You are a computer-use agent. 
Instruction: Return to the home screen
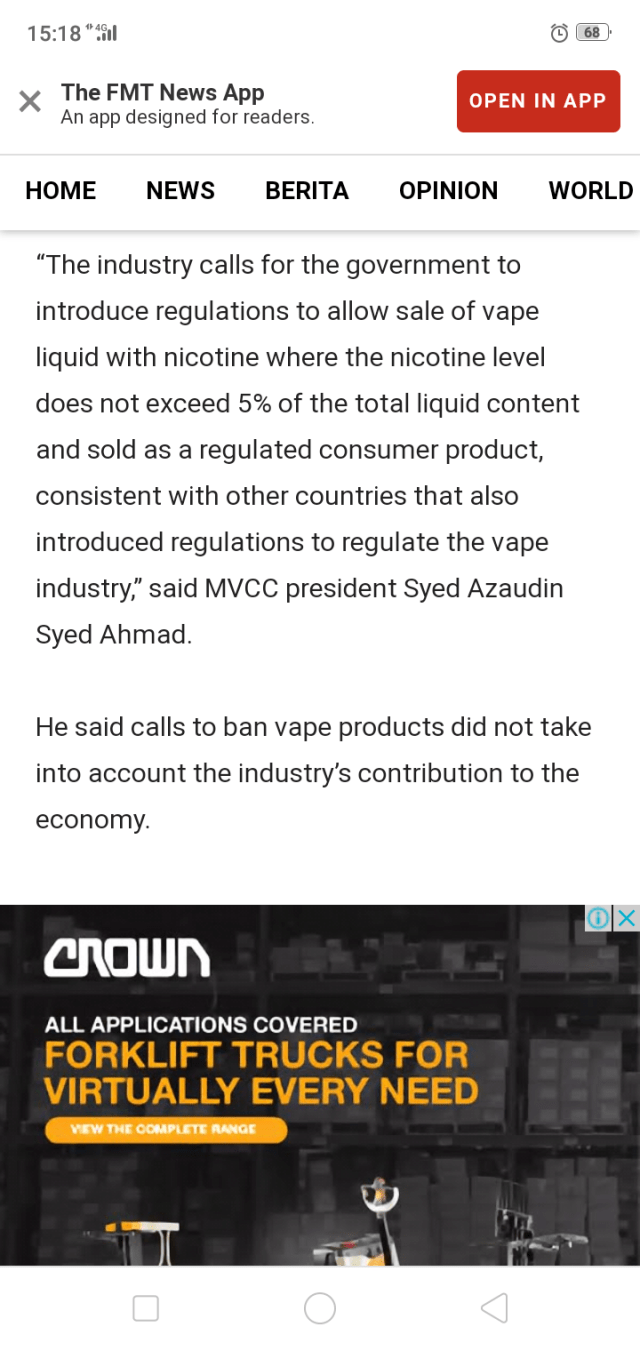coord(320,1308)
